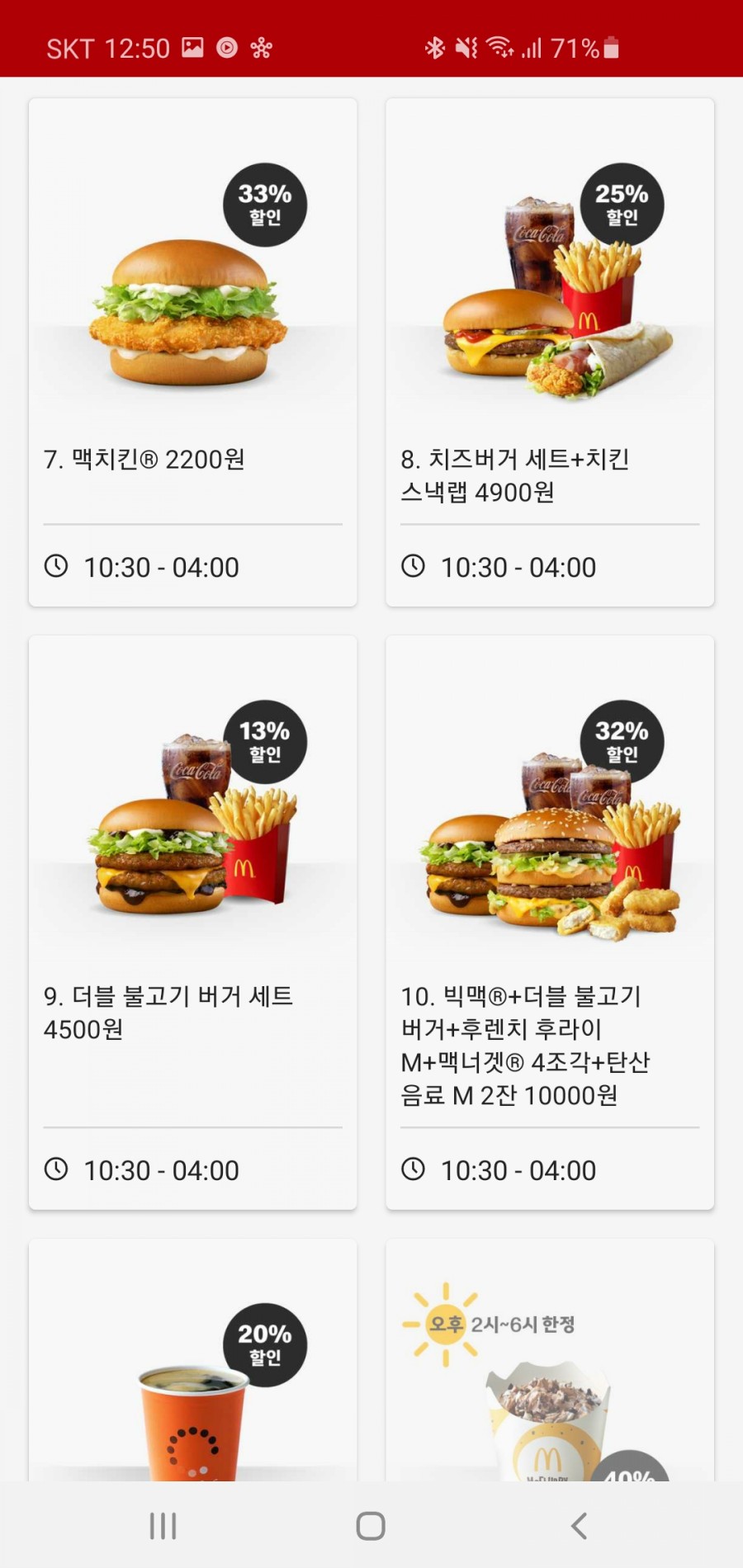
Task: Return to the phone's home screen
Action: pos(371,1526)
